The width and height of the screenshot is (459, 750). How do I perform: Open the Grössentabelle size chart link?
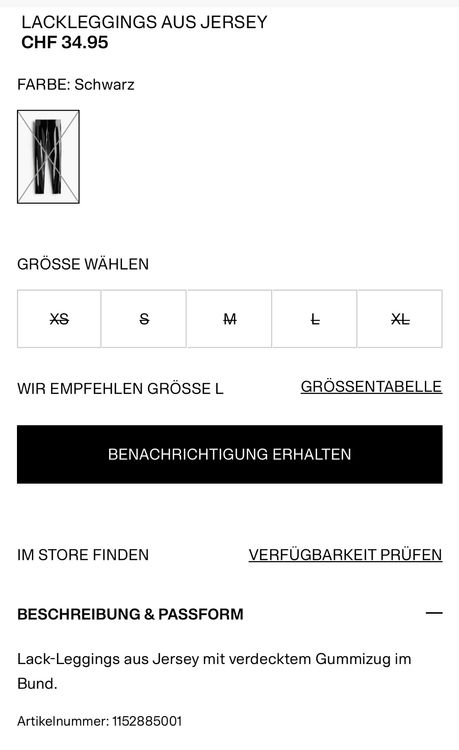click(371, 386)
